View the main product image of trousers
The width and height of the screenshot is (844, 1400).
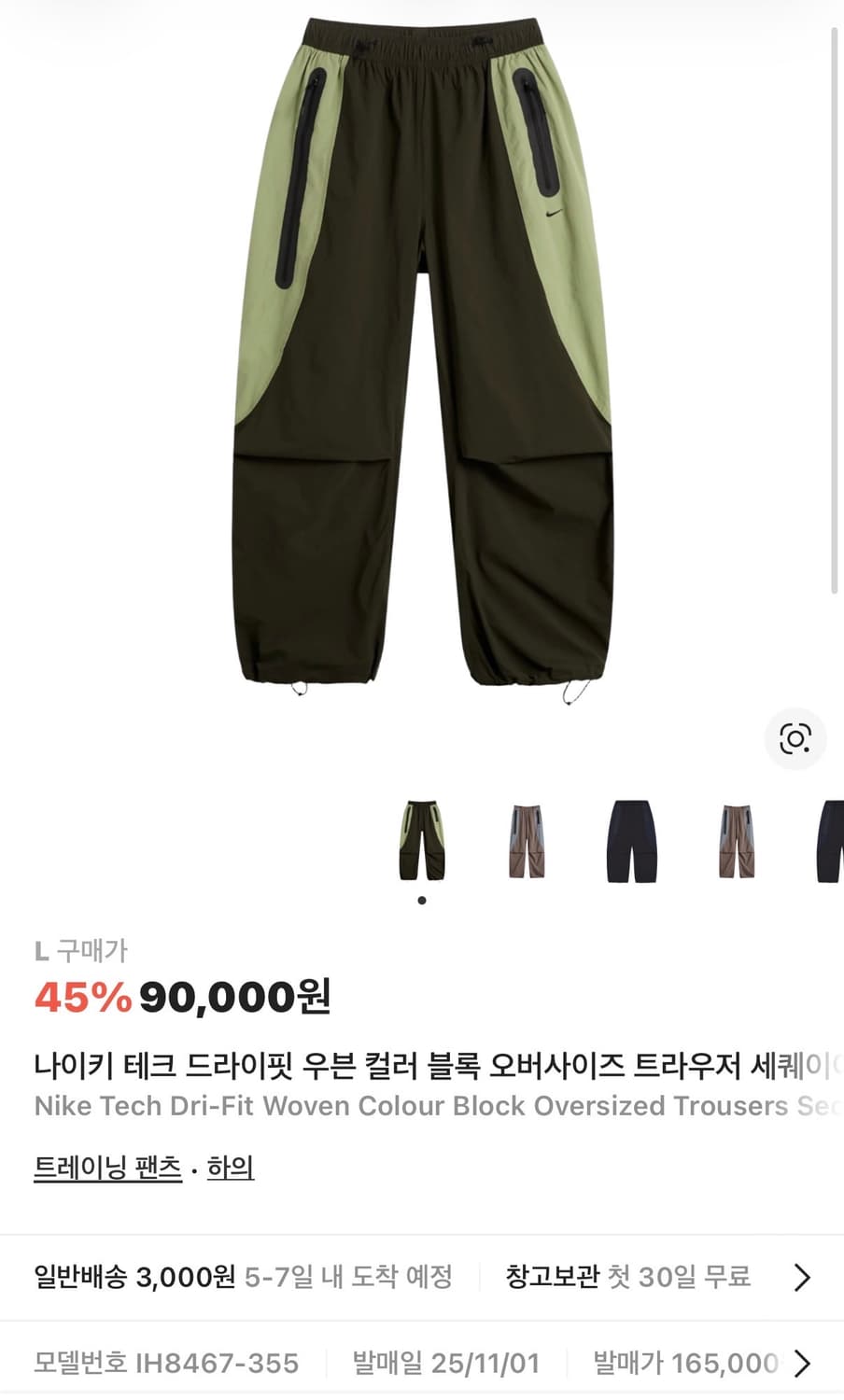pos(420,373)
